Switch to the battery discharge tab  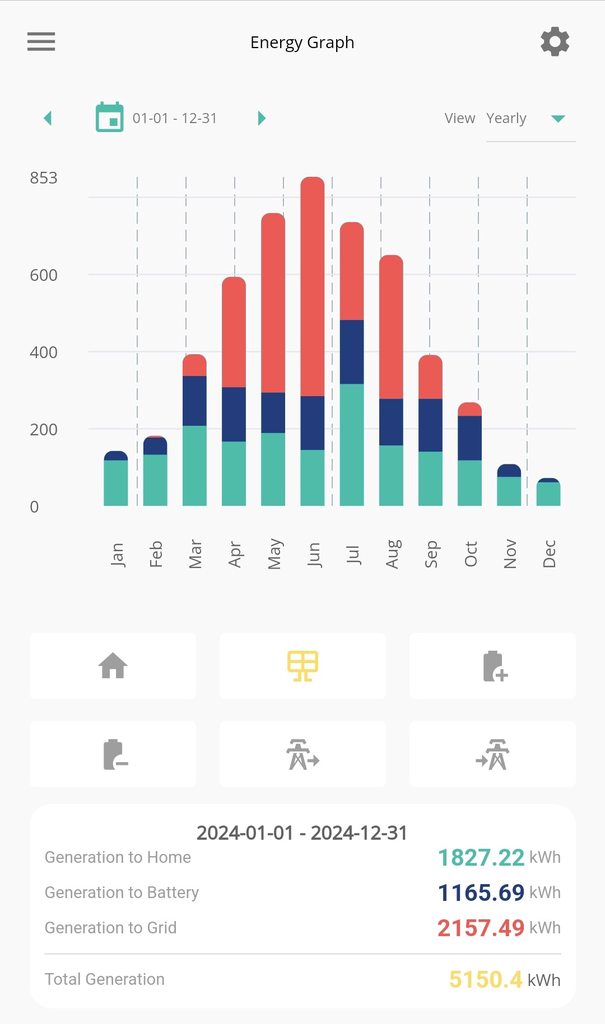[x=113, y=754]
